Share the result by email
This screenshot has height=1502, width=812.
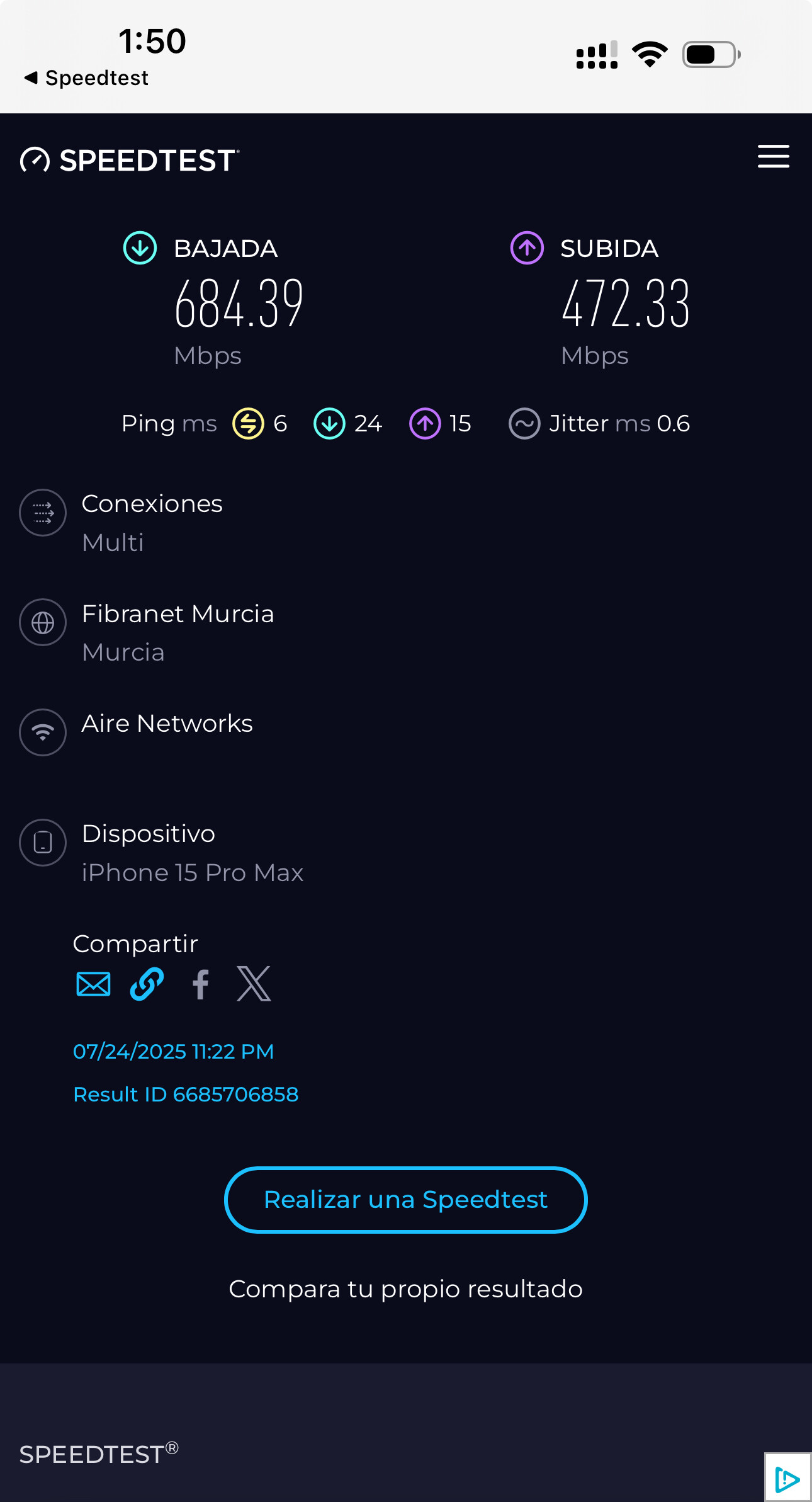93,984
